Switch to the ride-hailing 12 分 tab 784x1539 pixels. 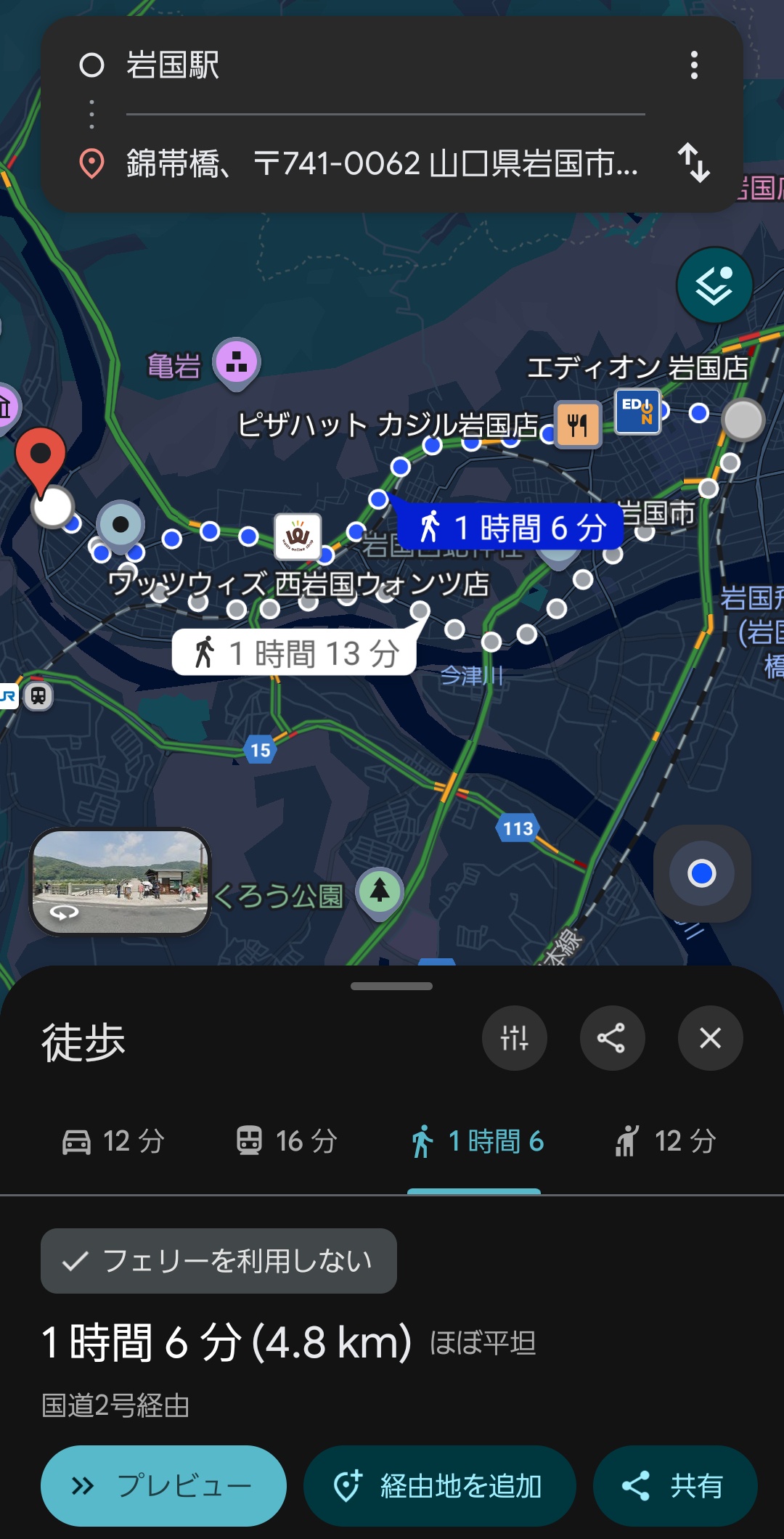[x=666, y=1141]
